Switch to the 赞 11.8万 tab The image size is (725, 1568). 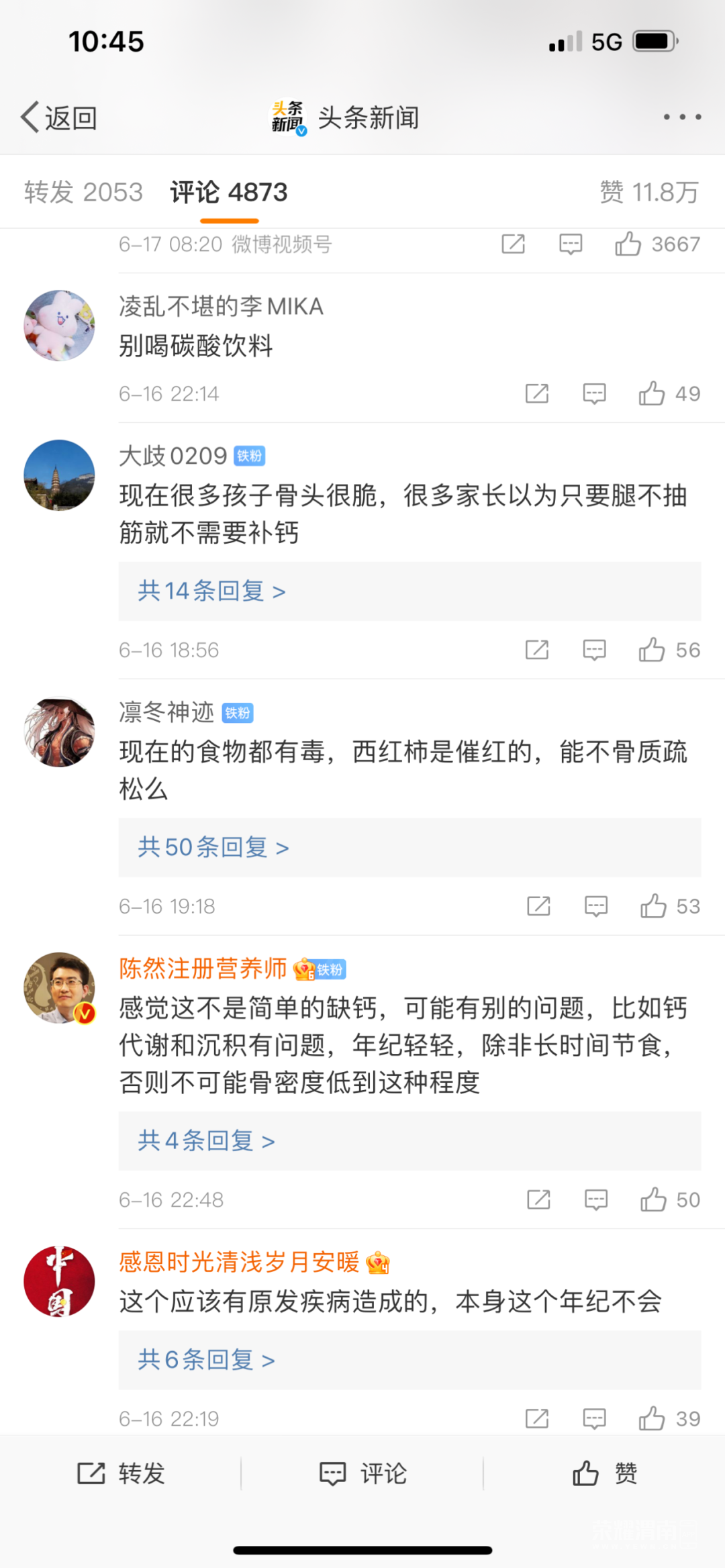click(x=648, y=193)
